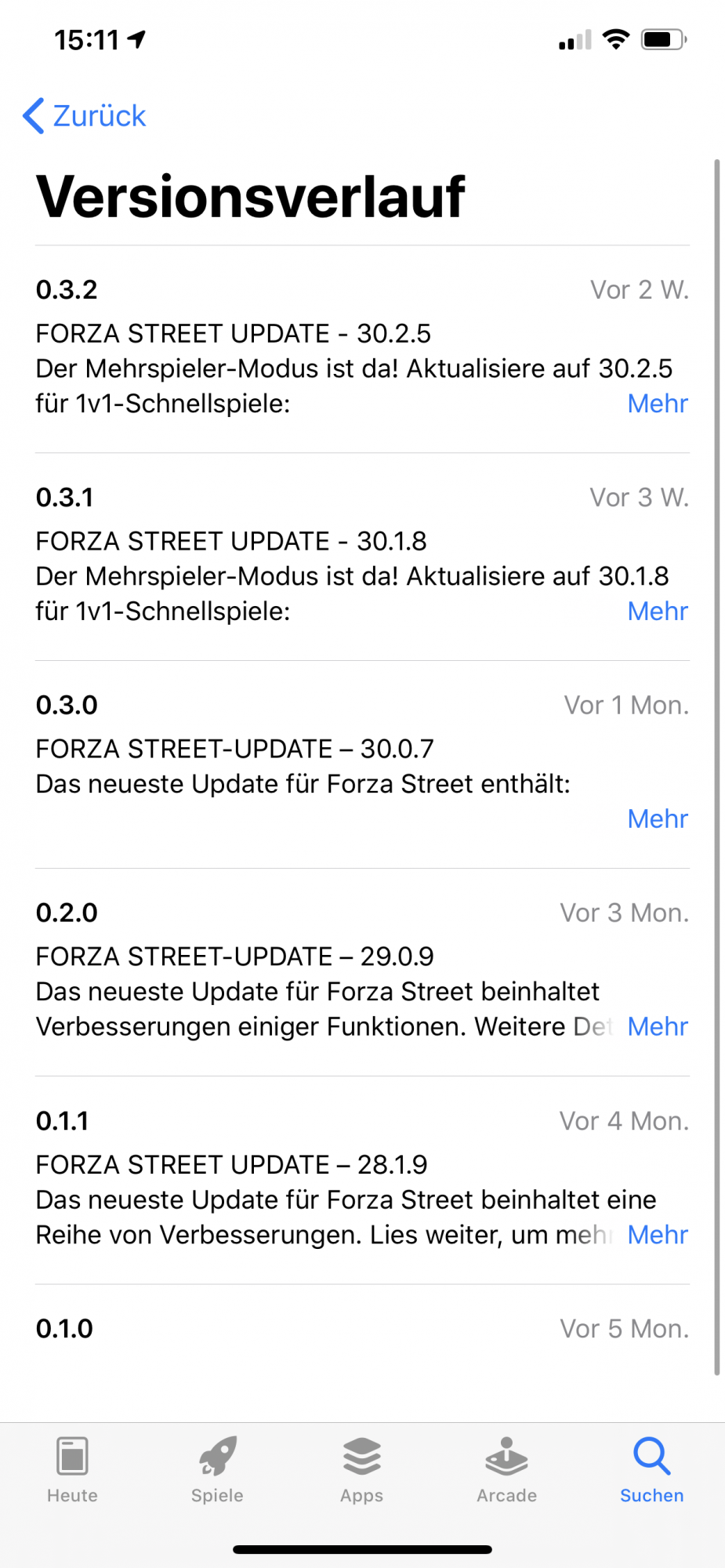Tap Mehr under version 0.2.0
This screenshot has width=725, height=1568.
[x=658, y=1026]
